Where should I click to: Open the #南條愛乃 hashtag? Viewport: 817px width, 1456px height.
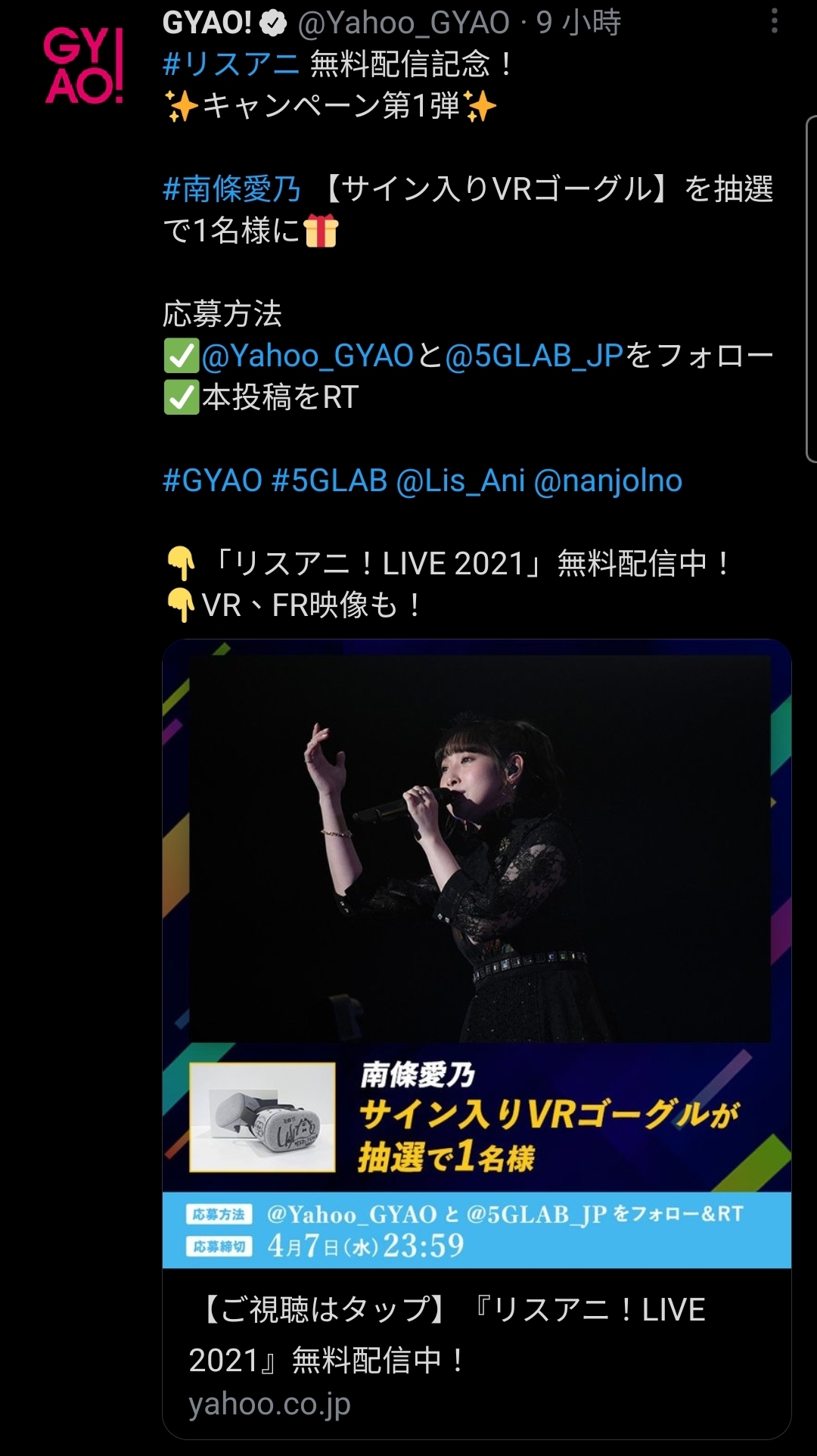click(x=231, y=188)
